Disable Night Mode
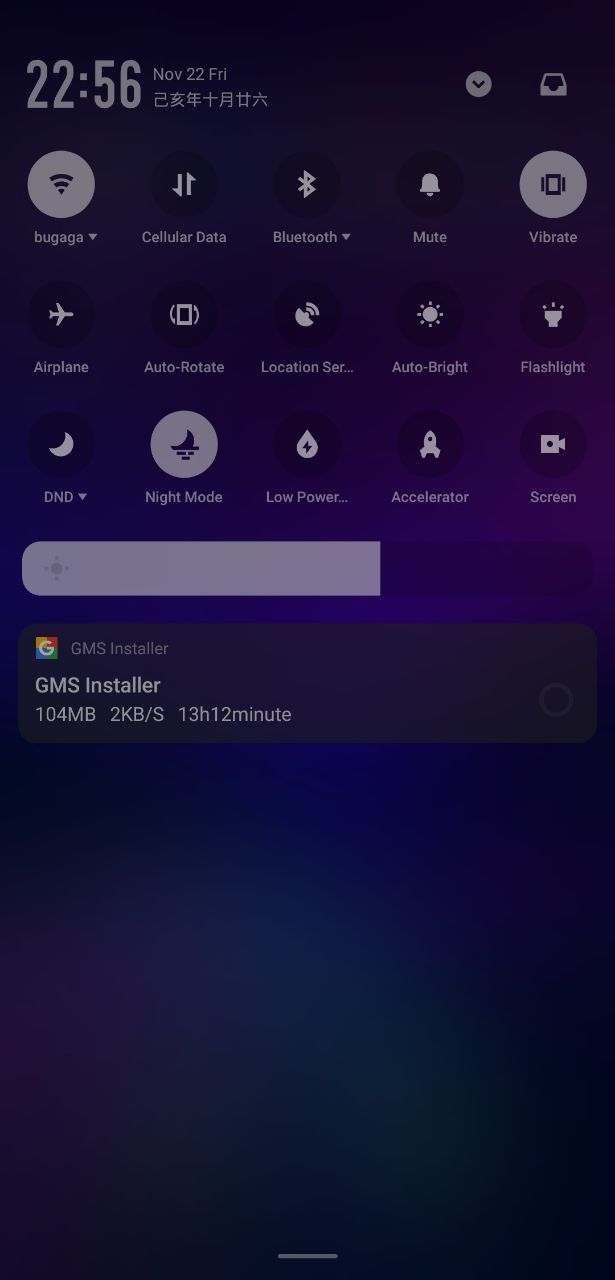The height and width of the screenshot is (1280, 615). [x=184, y=444]
